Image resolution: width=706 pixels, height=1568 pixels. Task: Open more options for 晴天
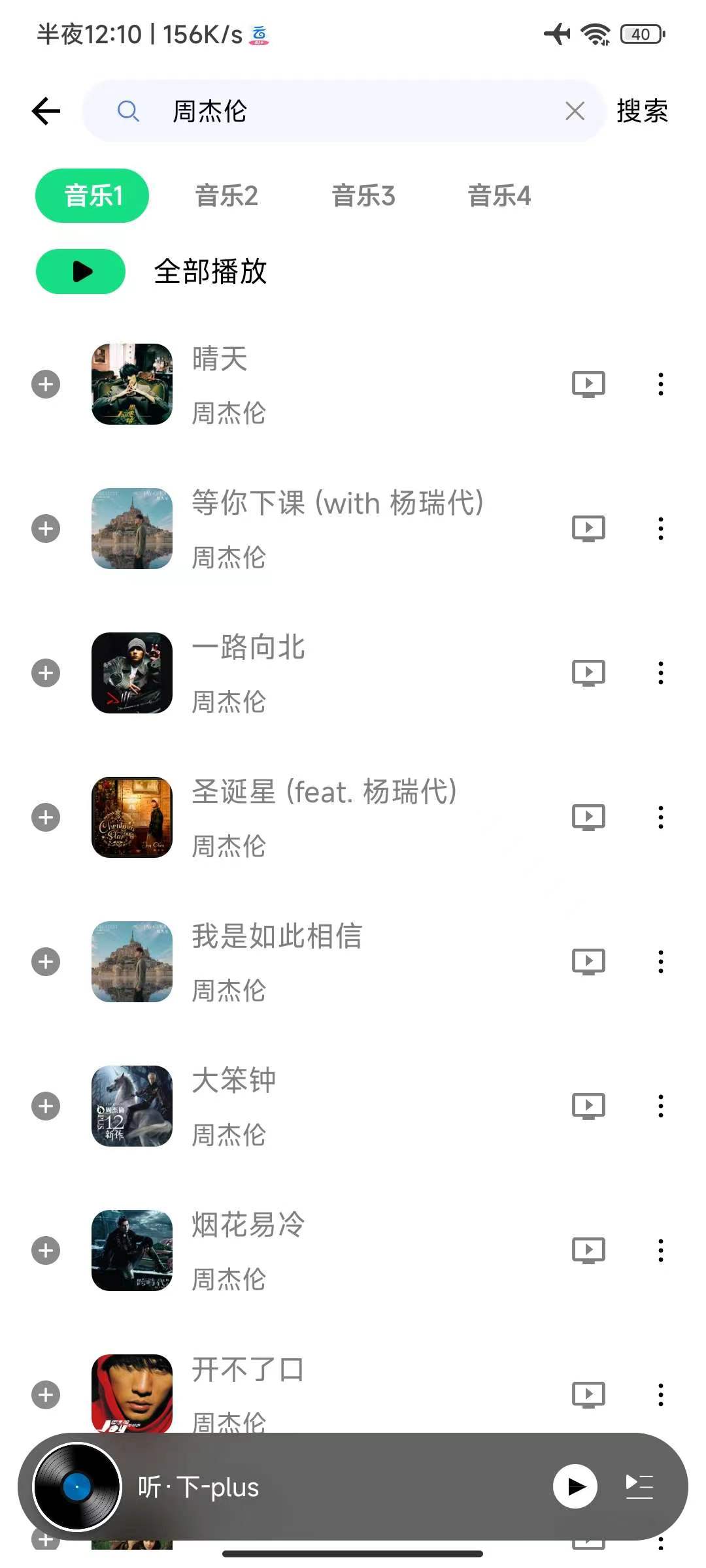point(661,384)
